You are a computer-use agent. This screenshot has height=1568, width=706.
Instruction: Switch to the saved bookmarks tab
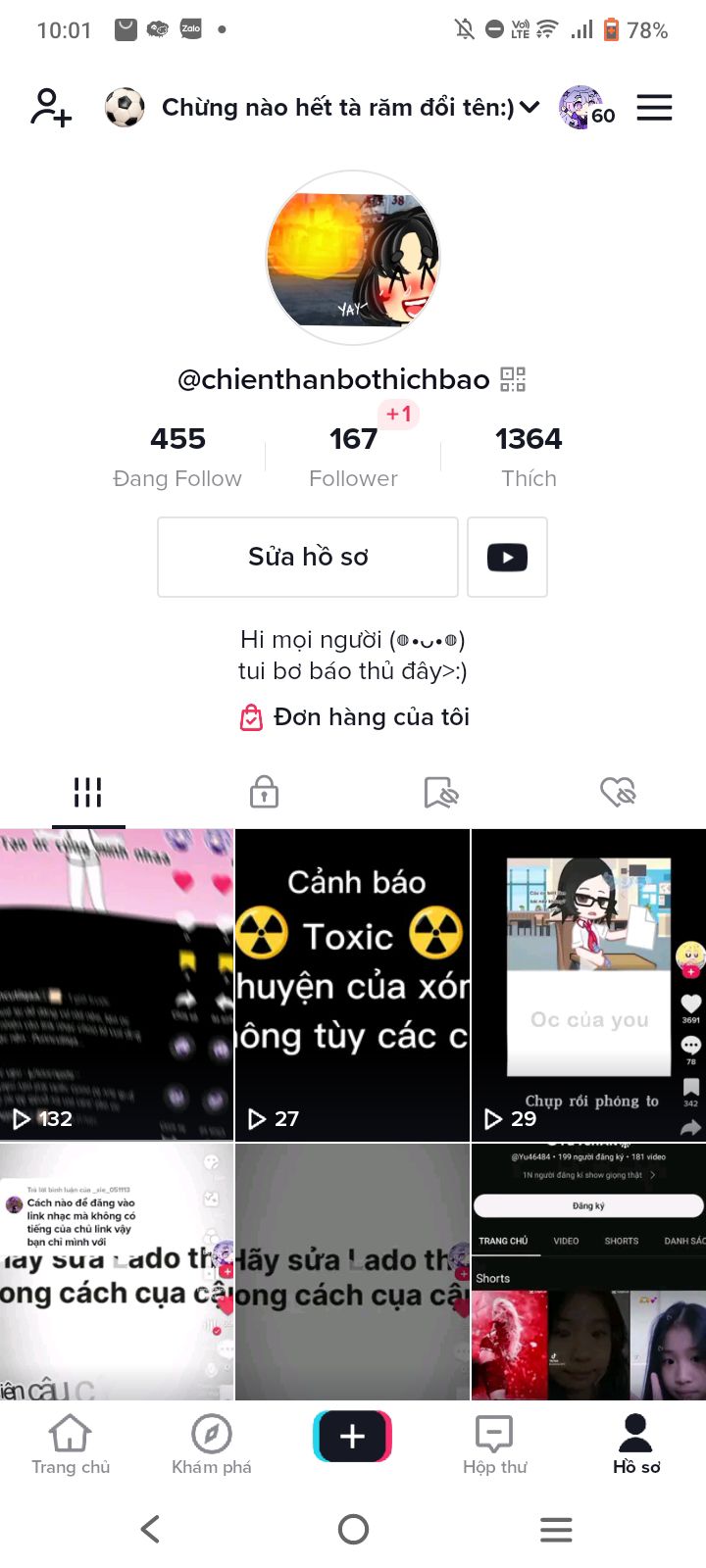click(x=441, y=792)
